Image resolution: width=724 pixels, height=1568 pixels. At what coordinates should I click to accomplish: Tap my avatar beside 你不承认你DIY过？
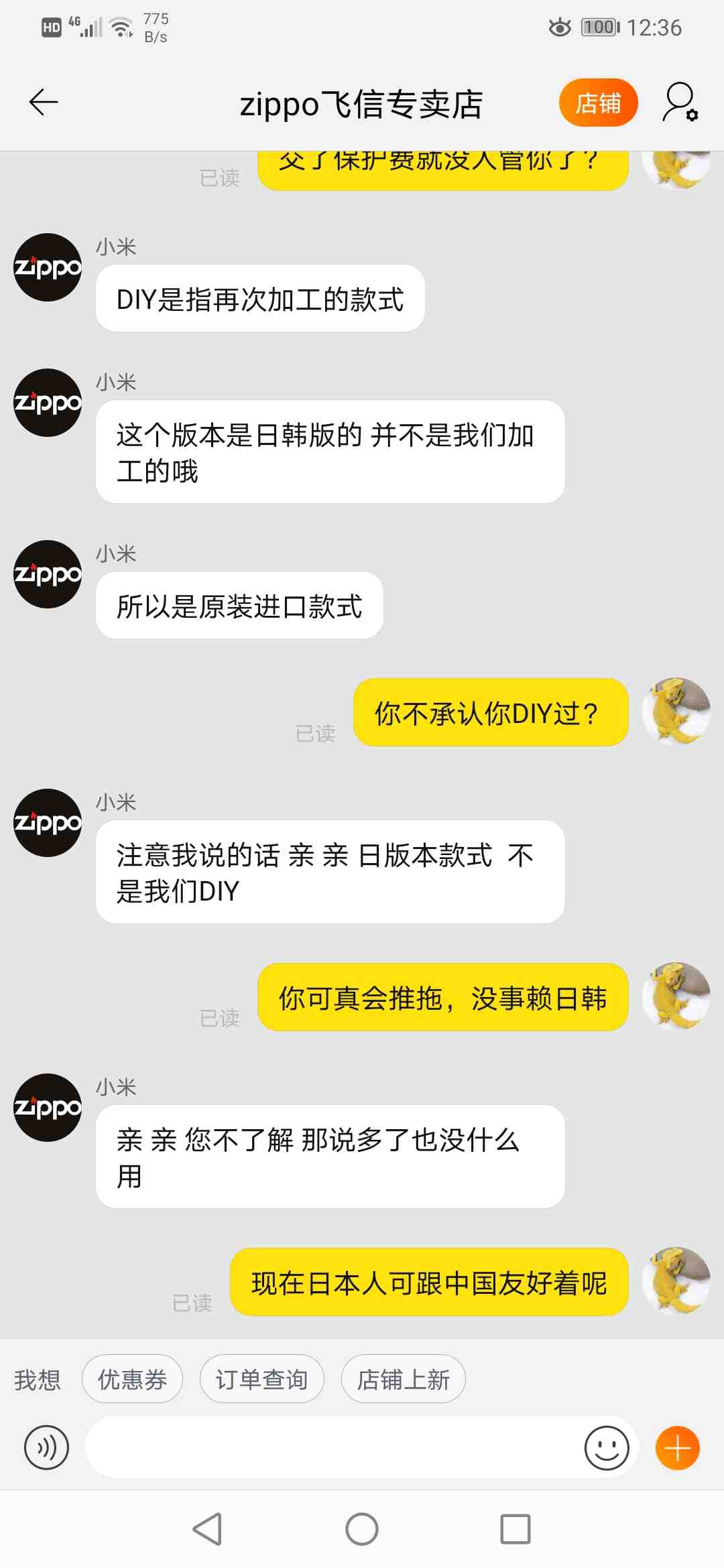point(676,711)
